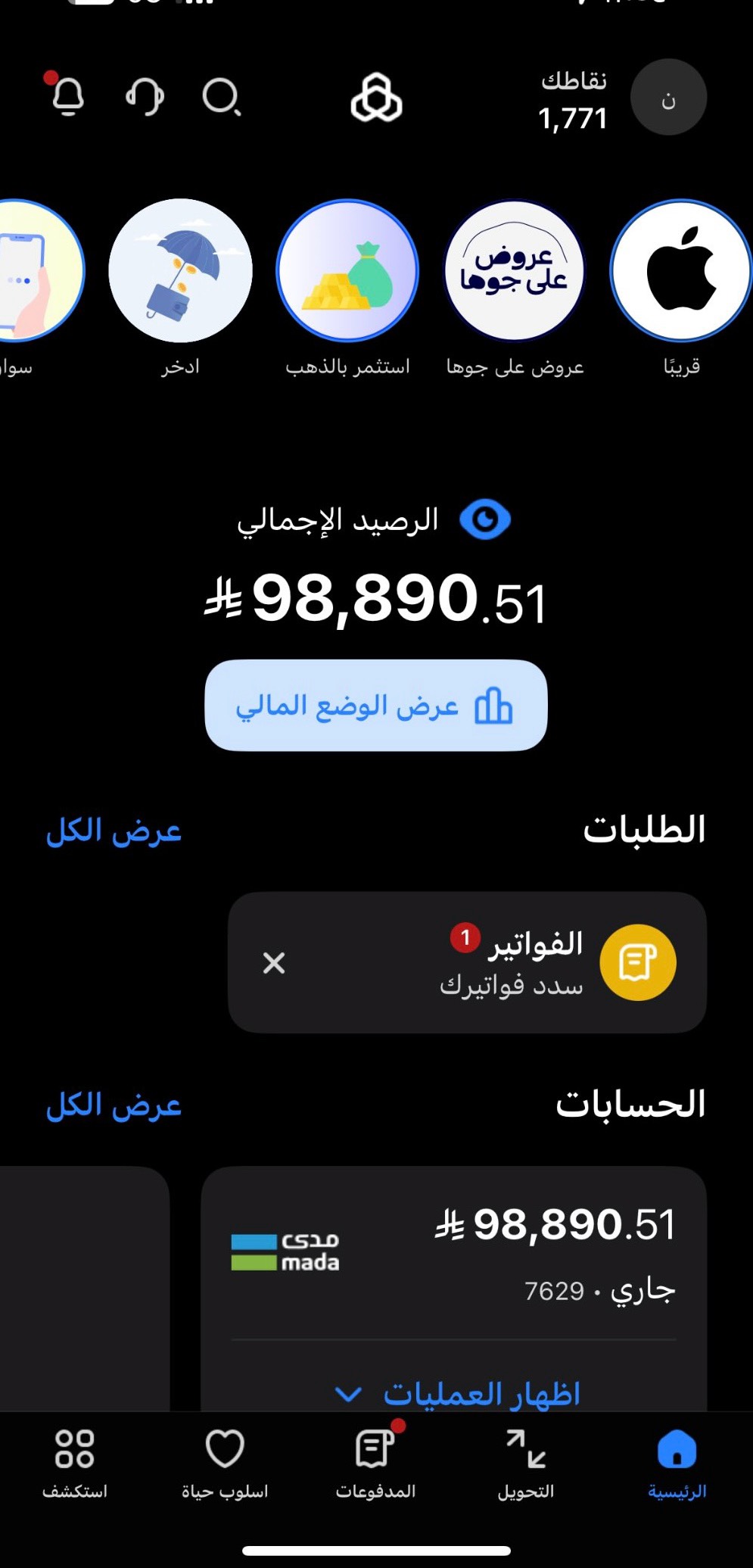Switch to the اسلوب حياة tab
753x1568 pixels.
[225, 1463]
